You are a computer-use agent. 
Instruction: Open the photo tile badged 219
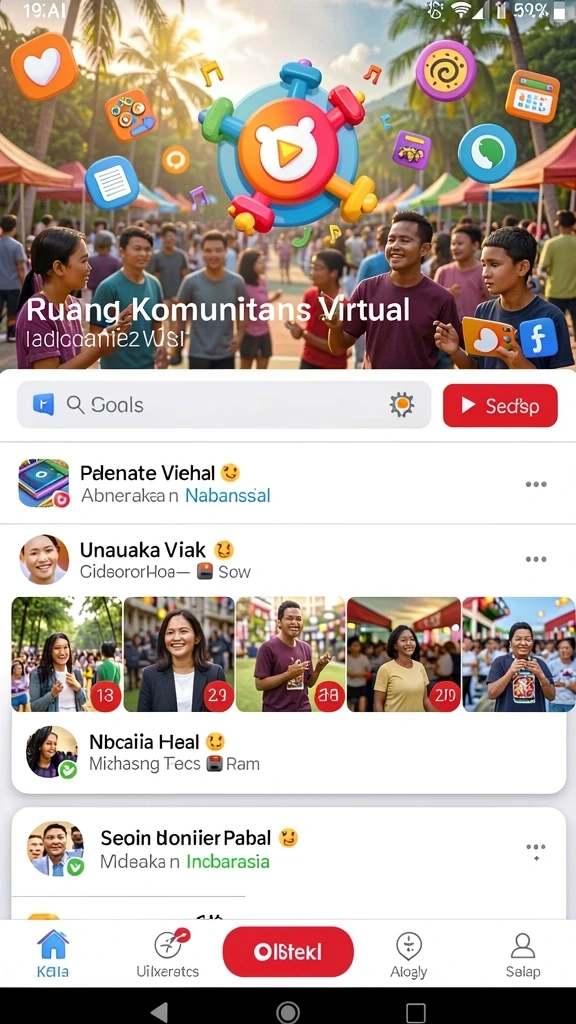pyautogui.click(x=404, y=654)
